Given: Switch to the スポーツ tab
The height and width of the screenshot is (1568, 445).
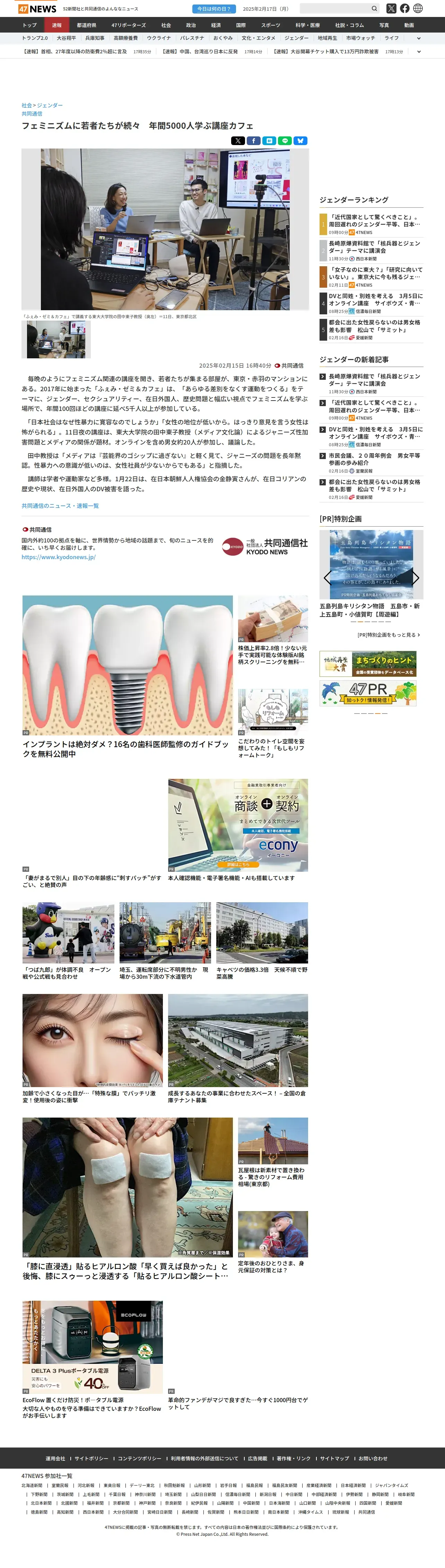Looking at the screenshot, I should 271,25.
